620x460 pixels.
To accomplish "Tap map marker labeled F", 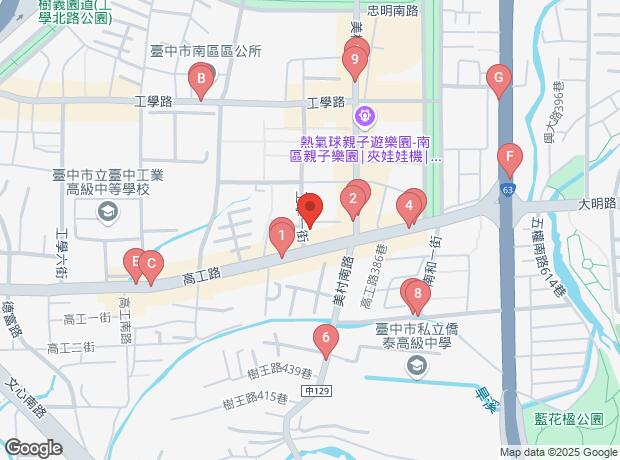I will coord(510,158).
